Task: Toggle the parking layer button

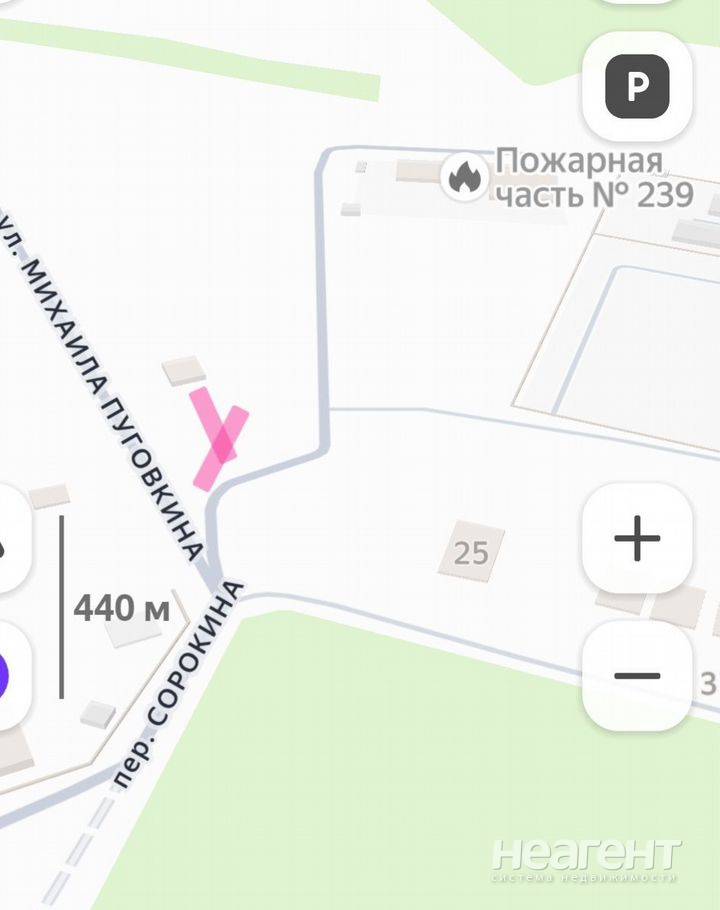Action: coord(637,86)
